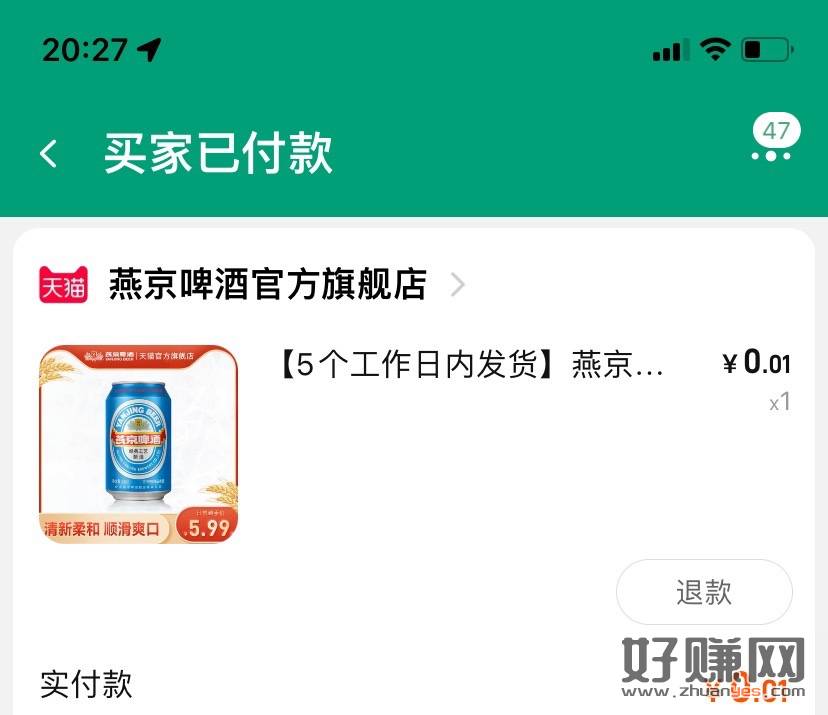The width and height of the screenshot is (828, 715).
Task: Go back from the 买家已付款 page
Action: point(48,154)
